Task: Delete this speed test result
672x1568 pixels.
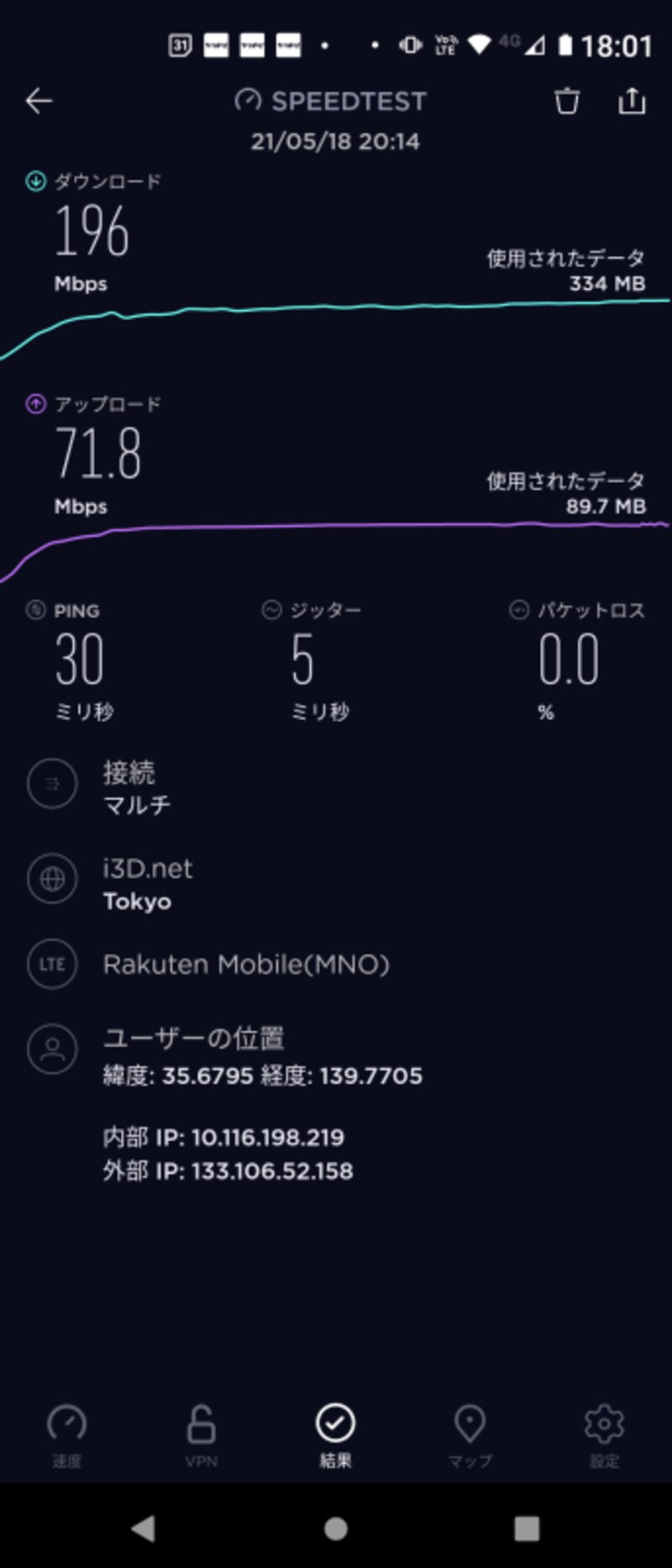Action: [567, 101]
